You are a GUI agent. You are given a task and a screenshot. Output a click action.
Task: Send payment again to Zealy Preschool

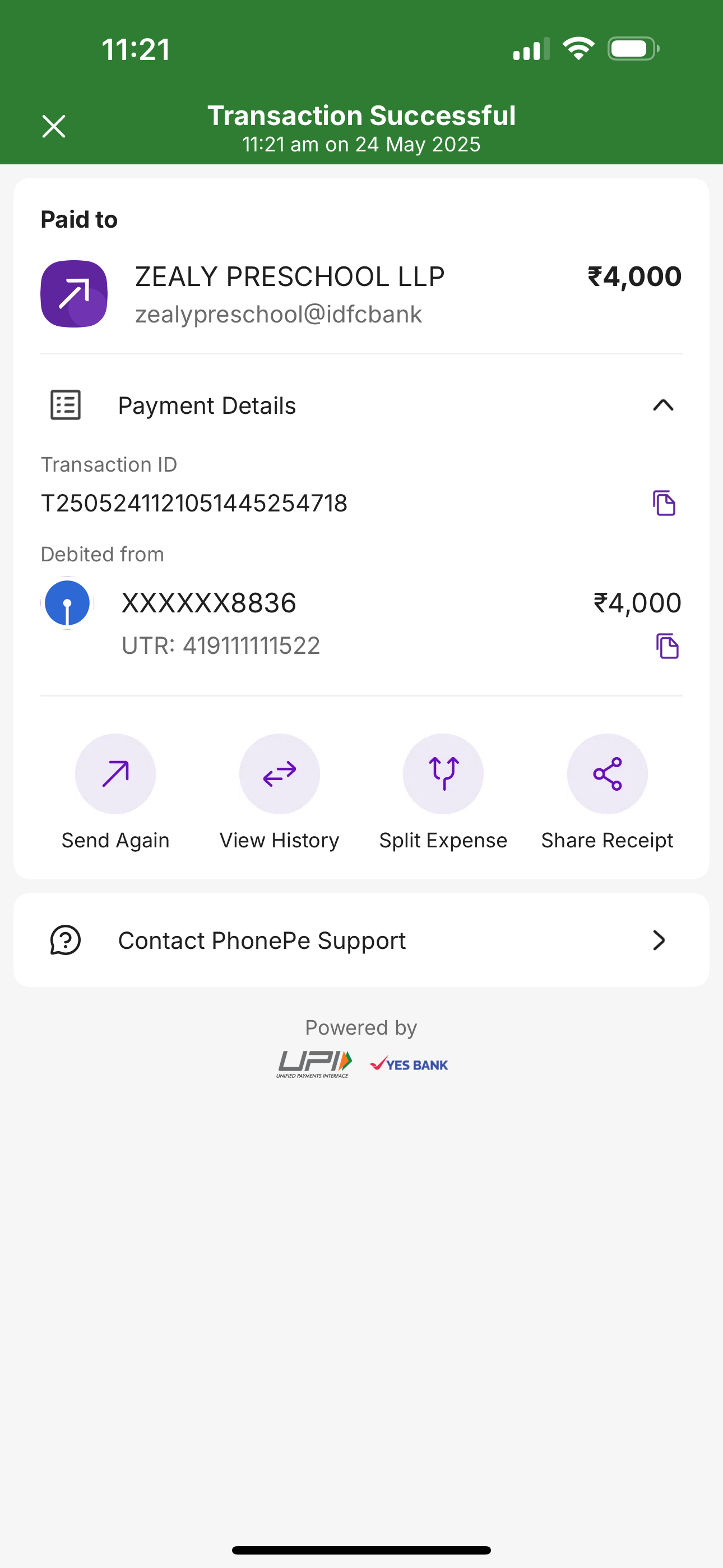click(115, 774)
